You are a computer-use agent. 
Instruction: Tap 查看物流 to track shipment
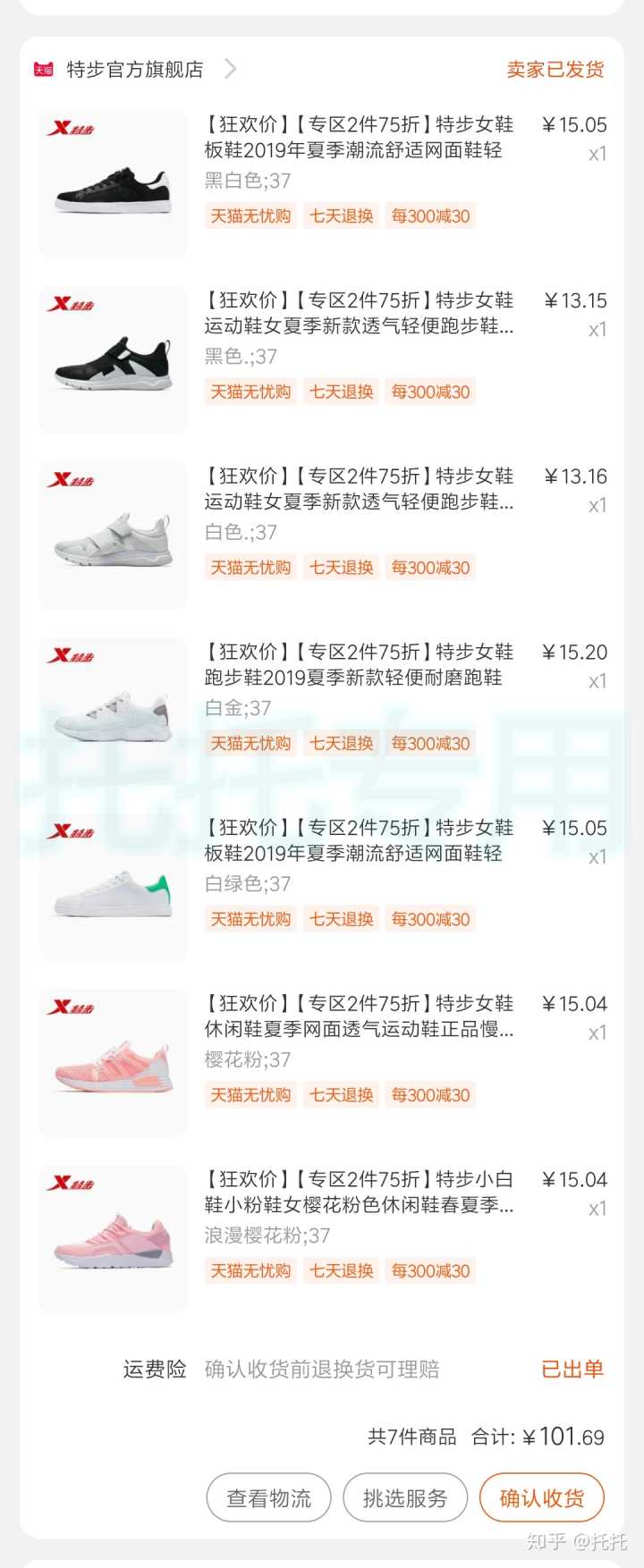(x=268, y=1497)
